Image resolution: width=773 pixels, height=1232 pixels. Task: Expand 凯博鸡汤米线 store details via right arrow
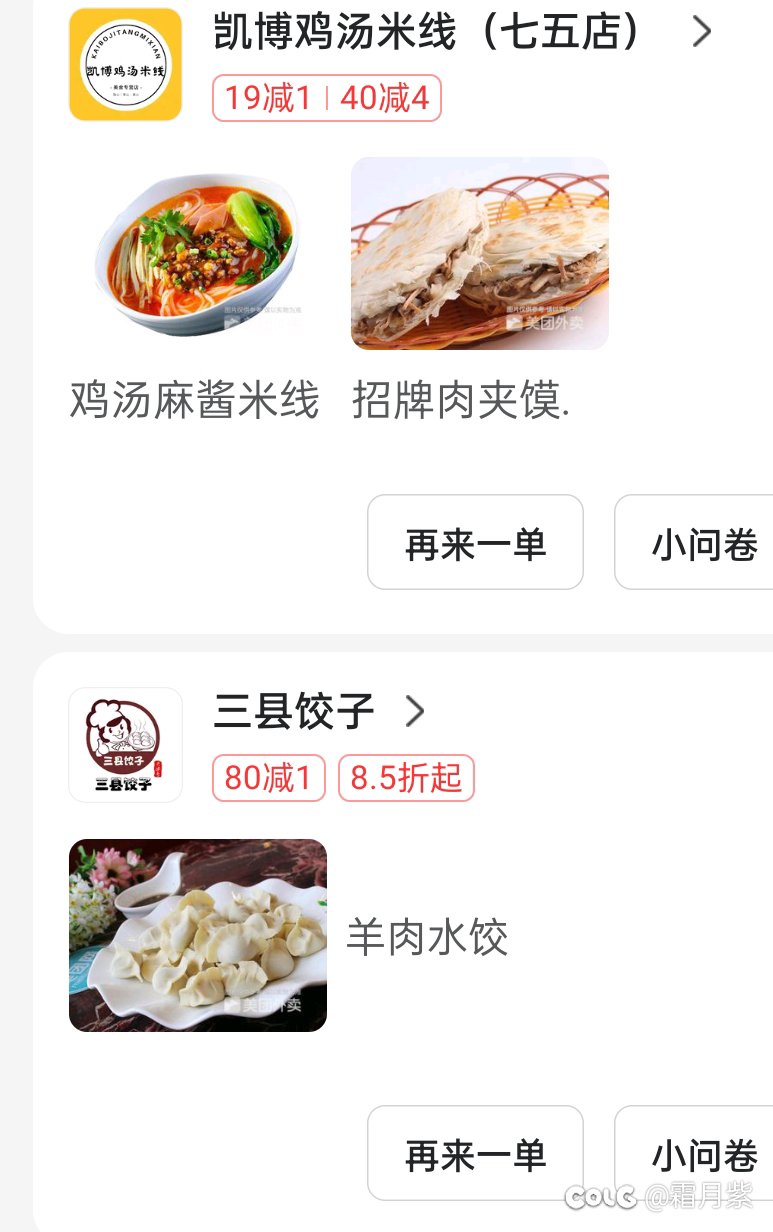coord(701,31)
